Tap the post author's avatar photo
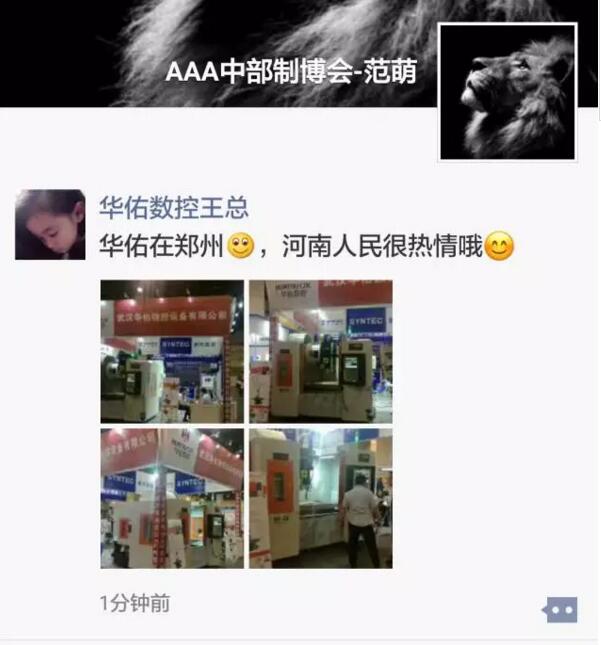601x645 pixels. (50, 225)
